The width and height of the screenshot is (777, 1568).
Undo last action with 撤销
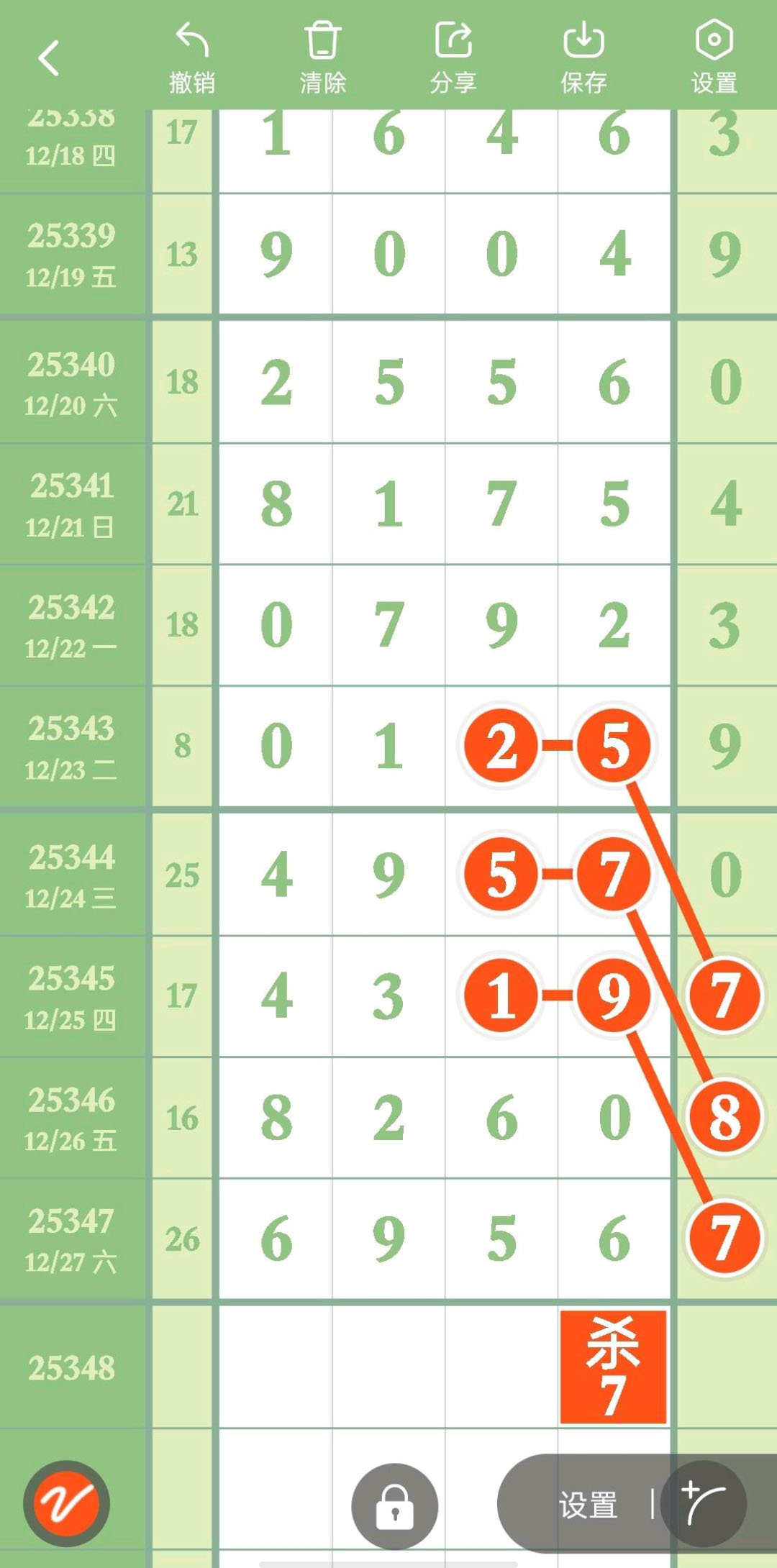pos(192,58)
